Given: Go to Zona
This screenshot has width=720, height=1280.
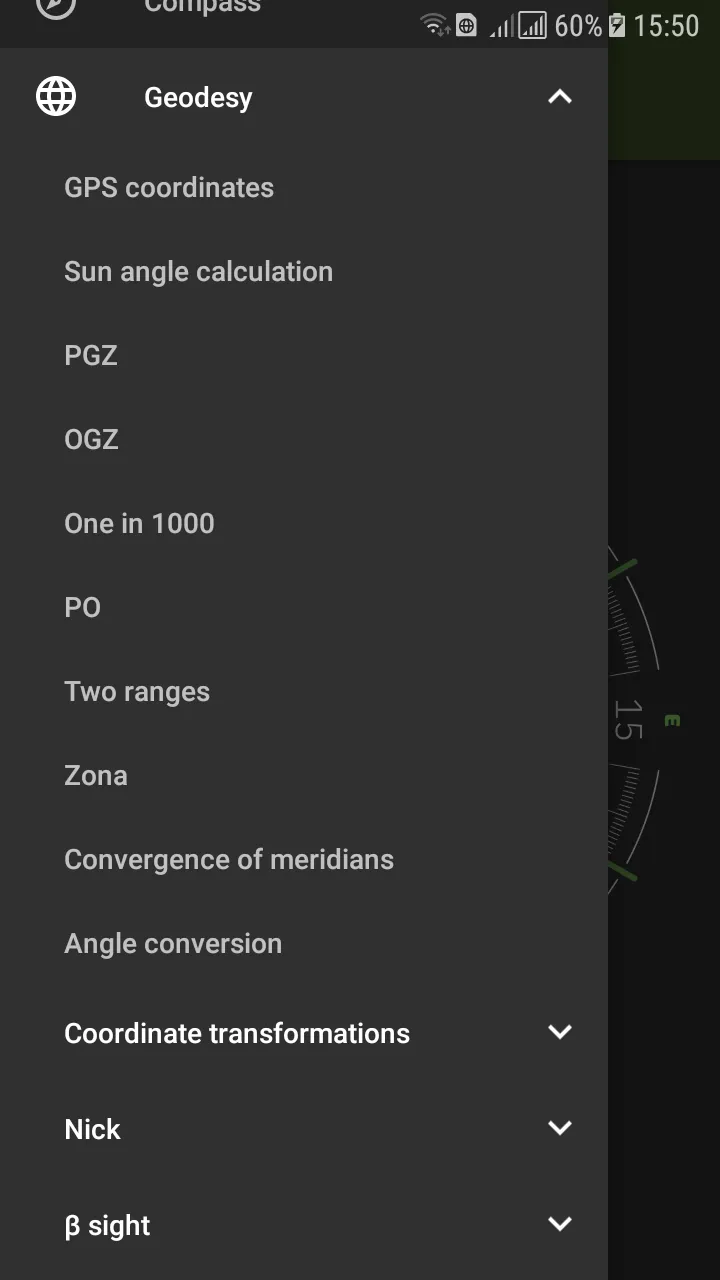Looking at the screenshot, I should [304, 775].
